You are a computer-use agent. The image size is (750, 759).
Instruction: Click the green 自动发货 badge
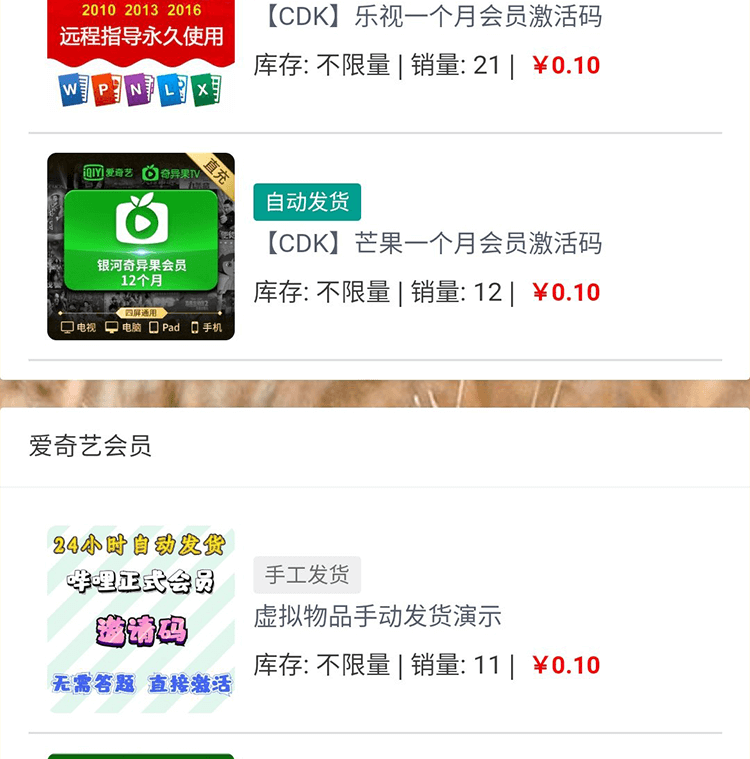[x=308, y=201]
